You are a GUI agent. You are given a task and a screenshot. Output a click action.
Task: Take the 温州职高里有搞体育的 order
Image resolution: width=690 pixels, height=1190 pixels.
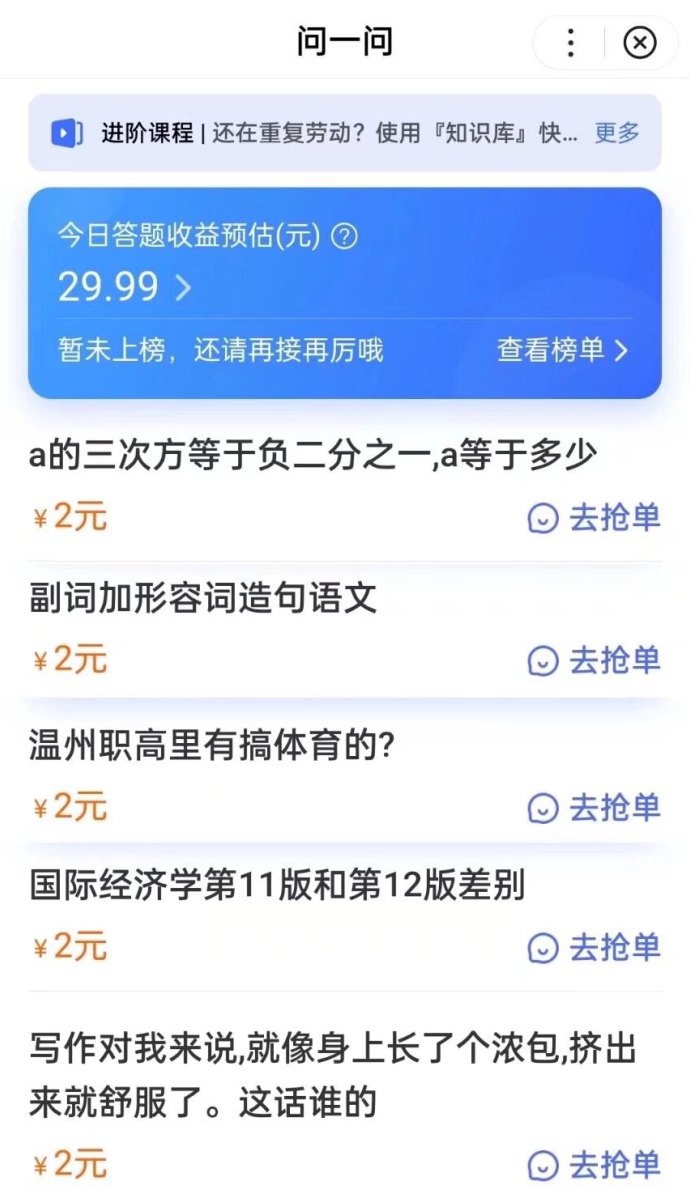point(594,807)
